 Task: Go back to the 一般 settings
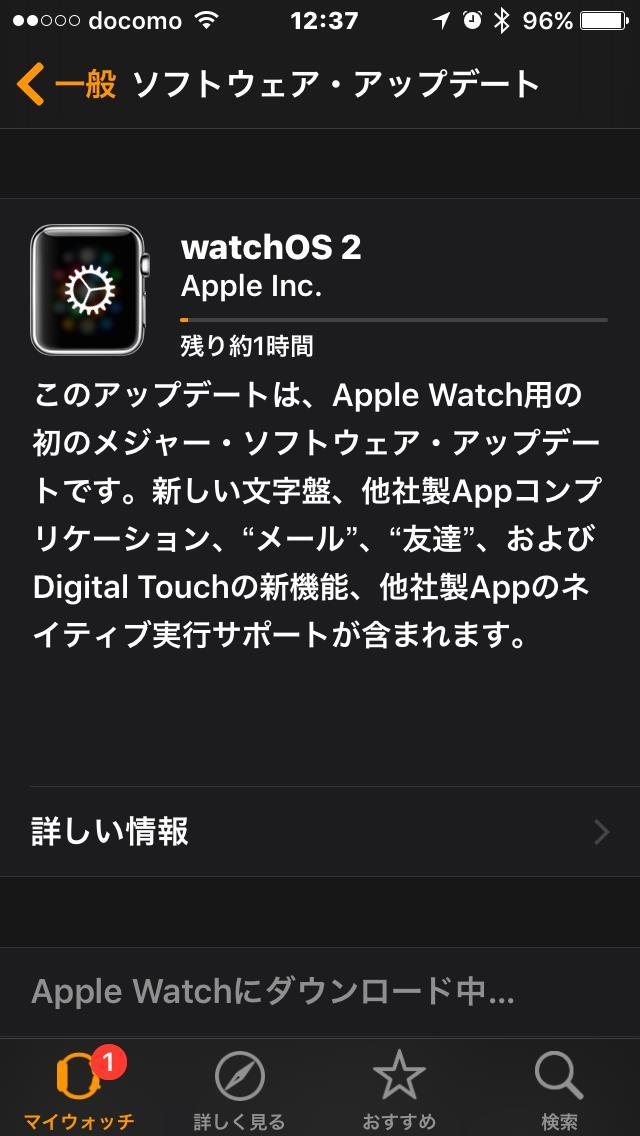pyautogui.click(x=66, y=84)
